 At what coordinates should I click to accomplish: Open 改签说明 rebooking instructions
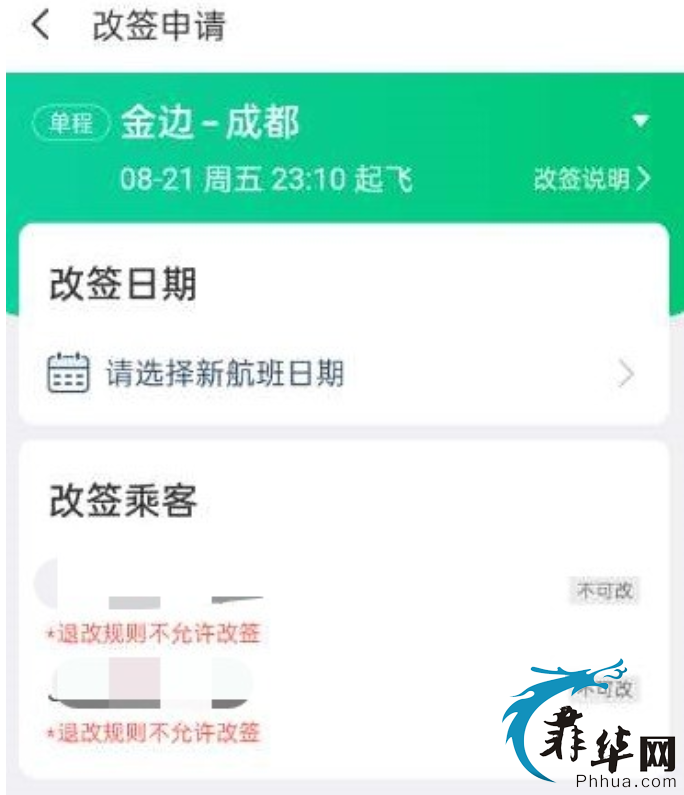coord(592,179)
